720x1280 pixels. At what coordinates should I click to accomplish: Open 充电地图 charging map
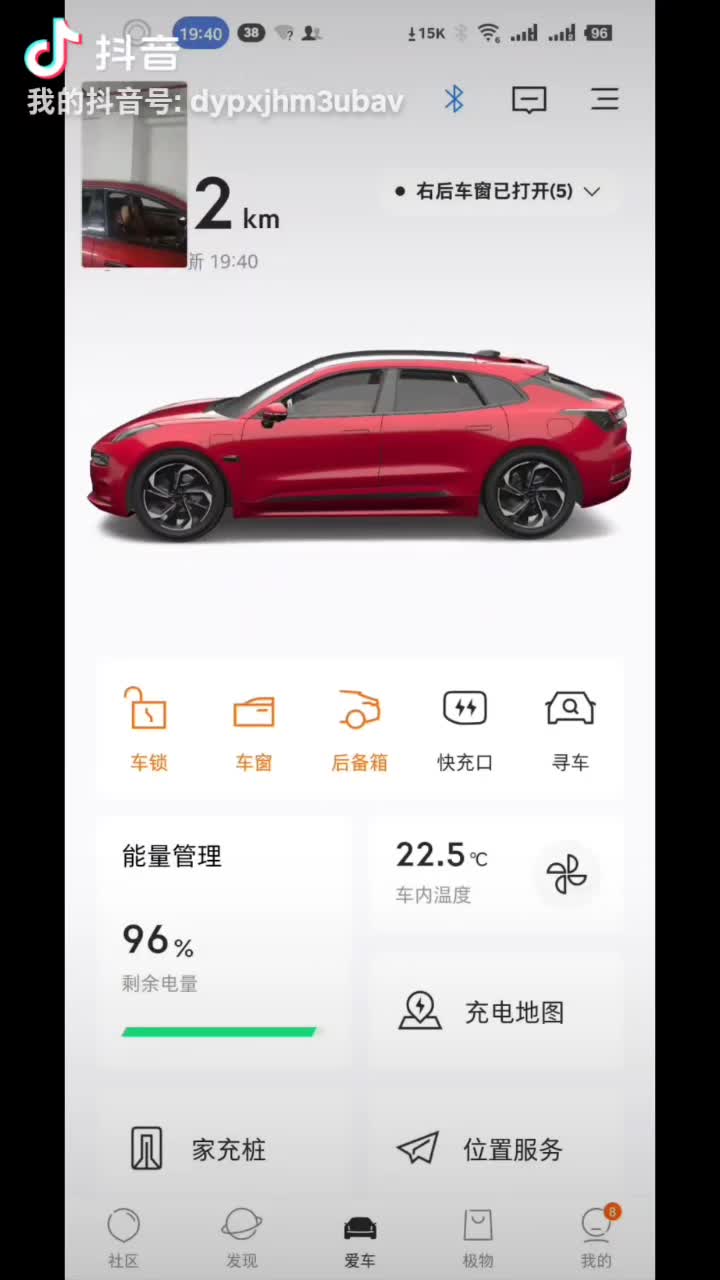click(x=496, y=1012)
